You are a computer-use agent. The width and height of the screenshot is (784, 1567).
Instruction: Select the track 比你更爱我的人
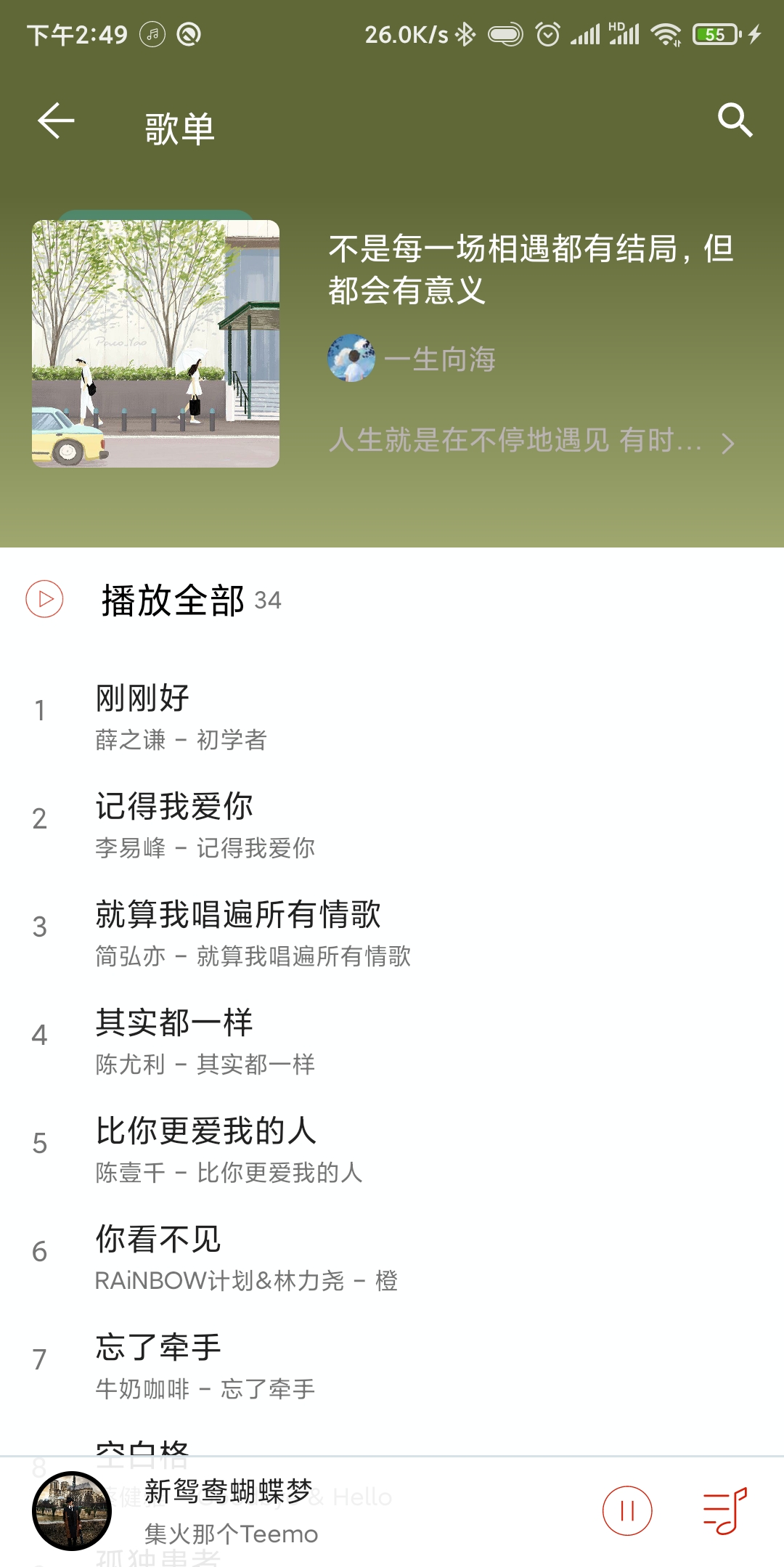[392, 1149]
